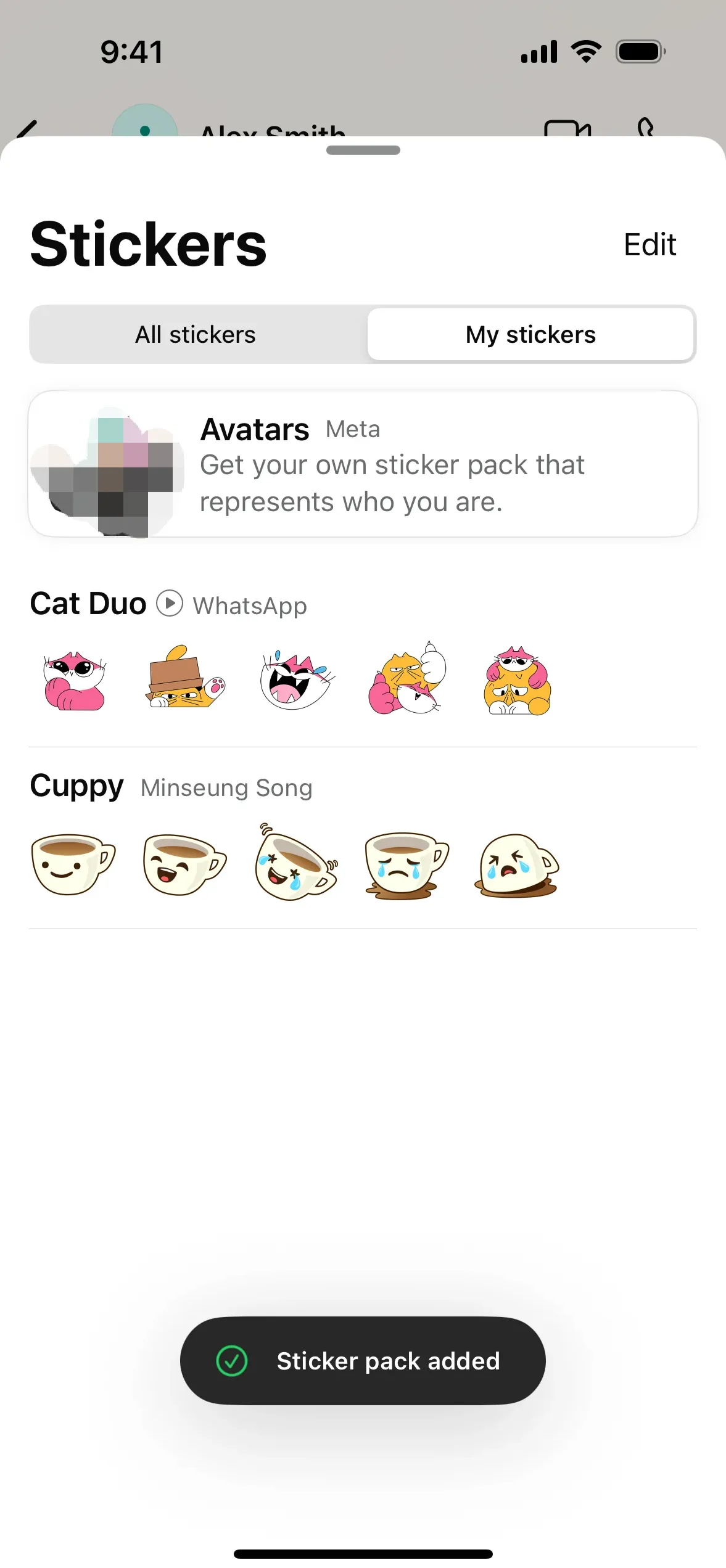The height and width of the screenshot is (1568, 726).
Task: Tap the Cat Duo cat-under-box sticker
Action: [185, 677]
